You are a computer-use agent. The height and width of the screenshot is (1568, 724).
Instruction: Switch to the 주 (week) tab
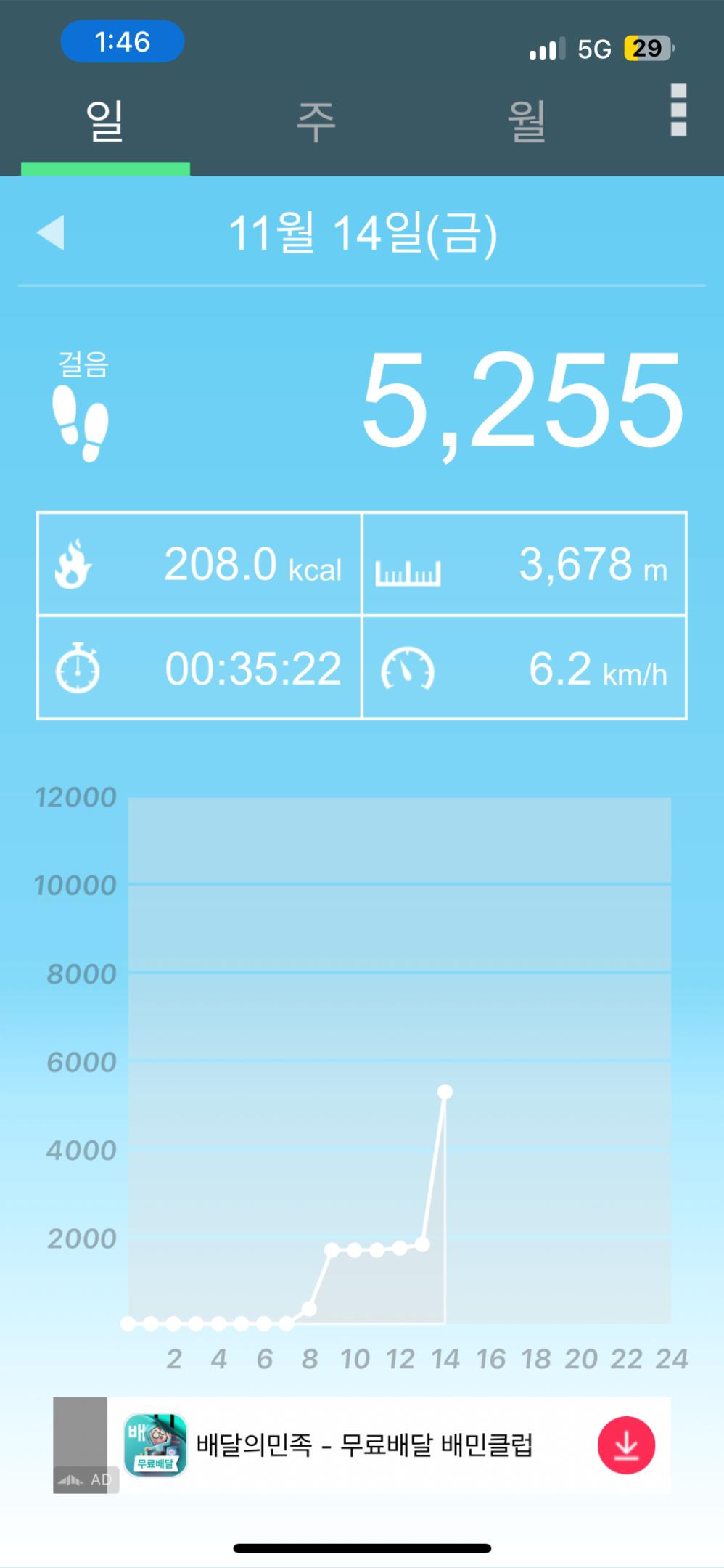(x=316, y=122)
